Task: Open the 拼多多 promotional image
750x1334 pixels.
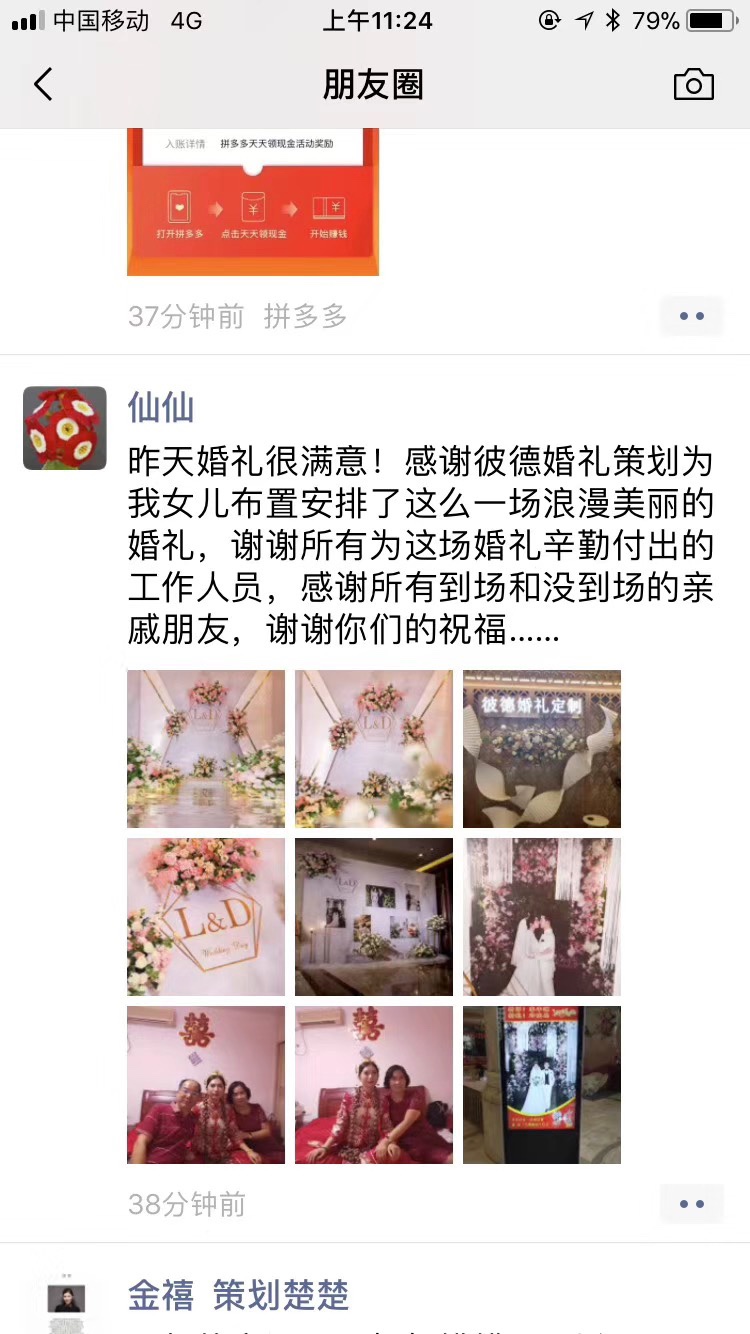Action: coord(253,201)
